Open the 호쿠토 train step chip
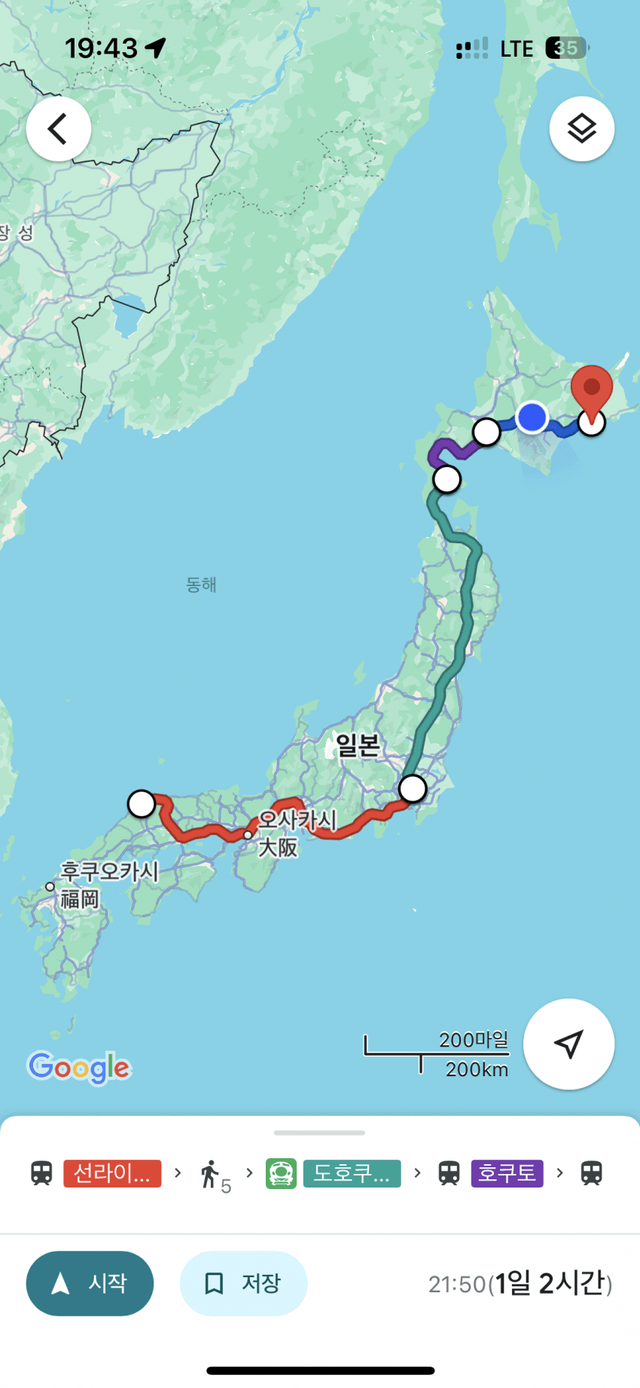The height and width of the screenshot is (1388, 640). (507, 1173)
